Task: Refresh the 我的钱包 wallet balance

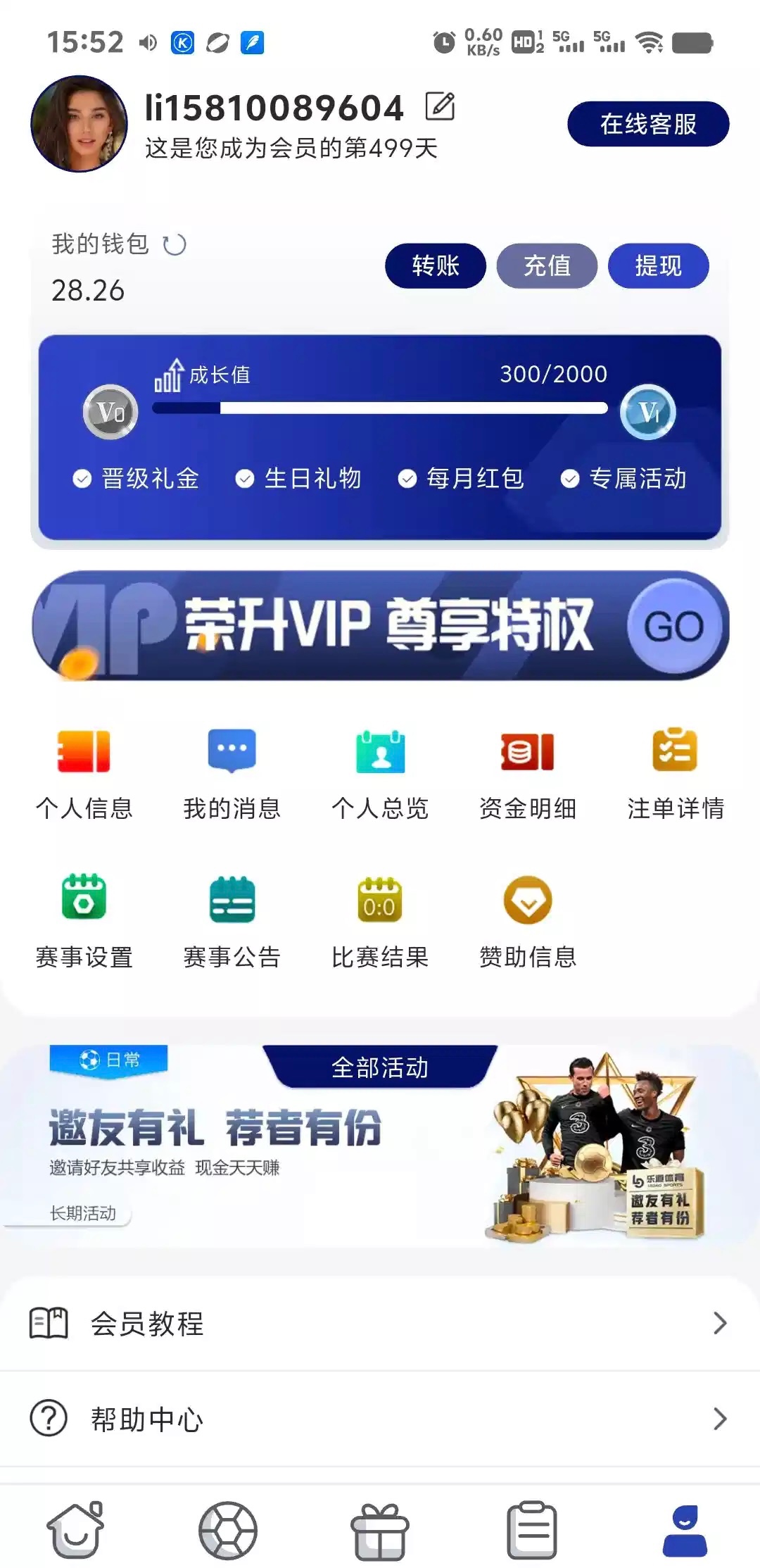Action: (x=175, y=244)
